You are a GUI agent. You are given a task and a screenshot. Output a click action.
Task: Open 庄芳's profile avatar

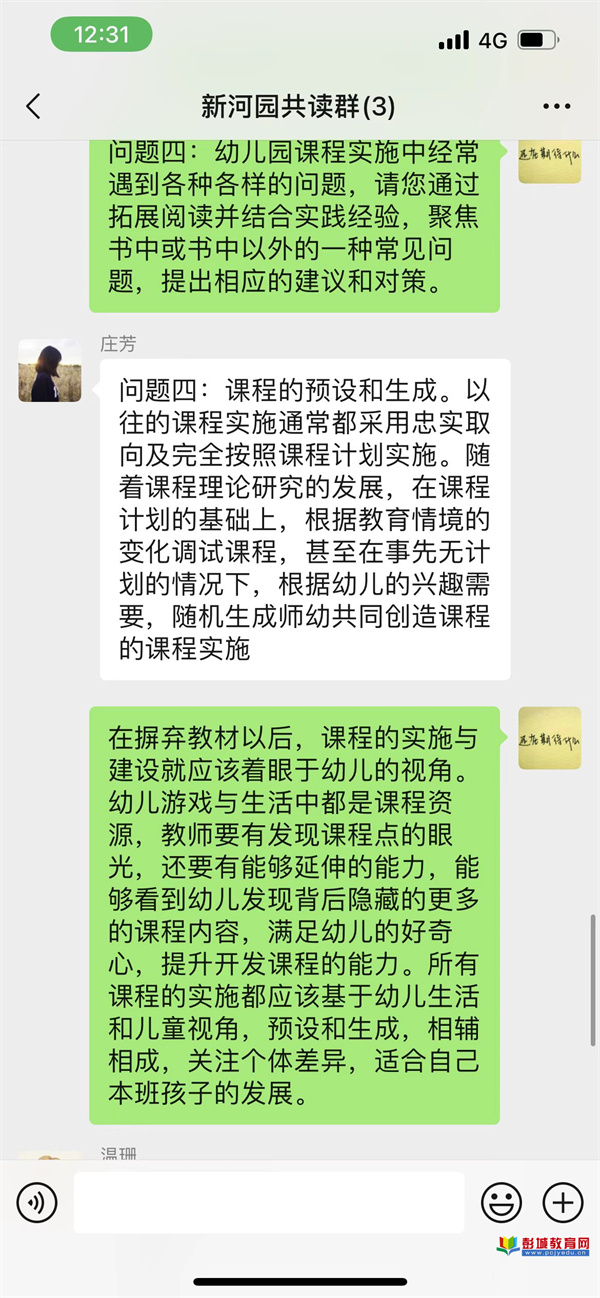50,370
